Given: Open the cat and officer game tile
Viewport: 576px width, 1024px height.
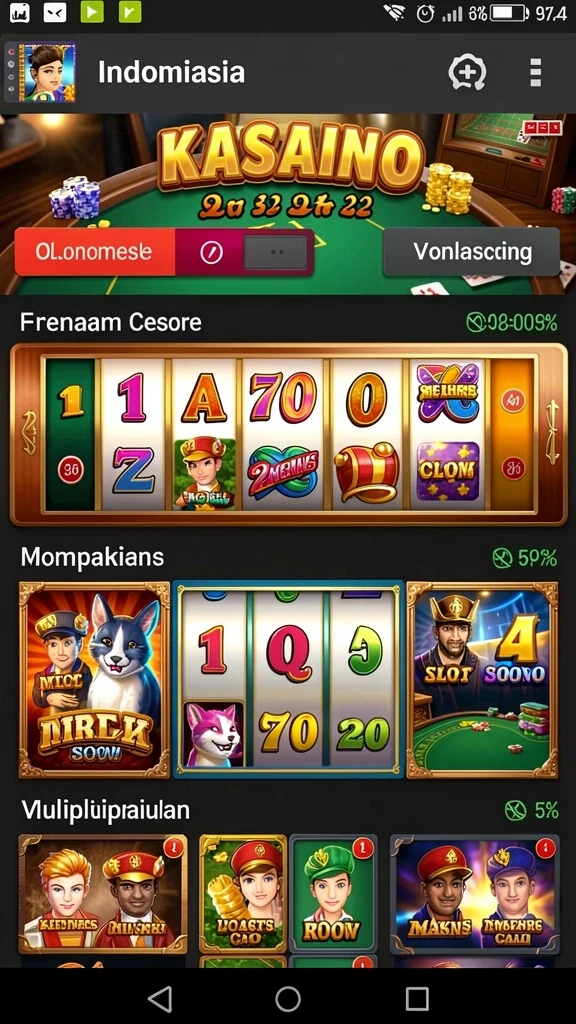Looking at the screenshot, I should tap(95, 680).
